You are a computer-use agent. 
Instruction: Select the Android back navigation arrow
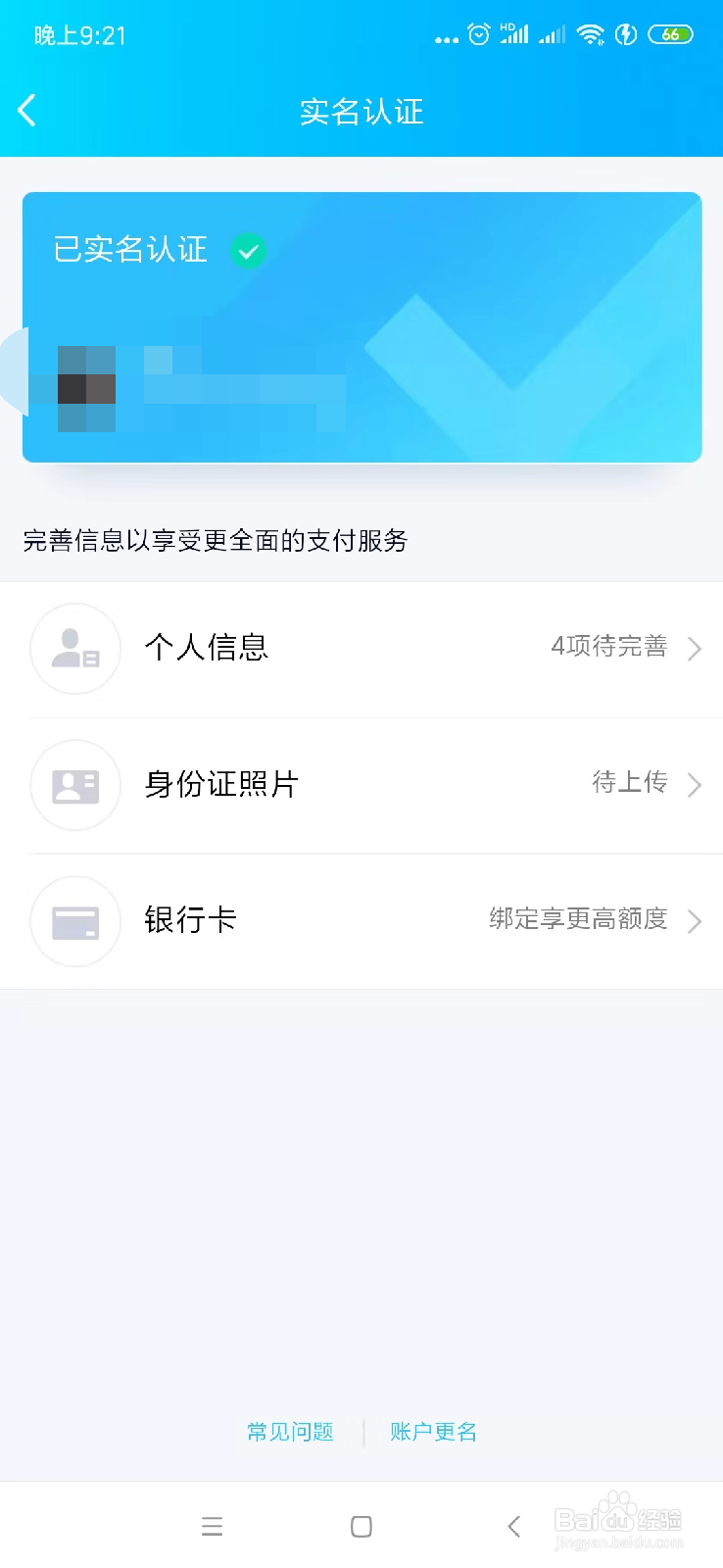[x=513, y=1526]
